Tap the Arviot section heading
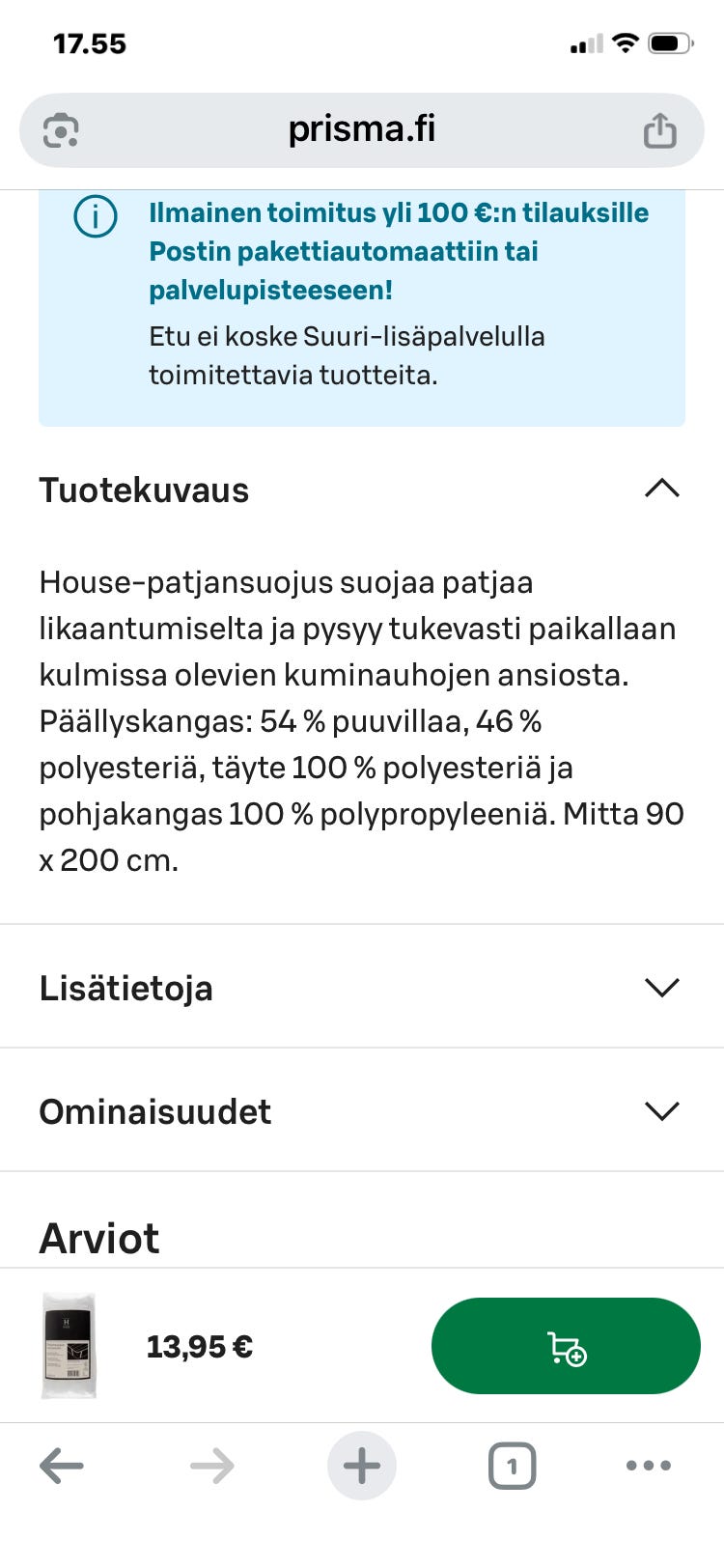724x1568 pixels. [x=98, y=1237]
